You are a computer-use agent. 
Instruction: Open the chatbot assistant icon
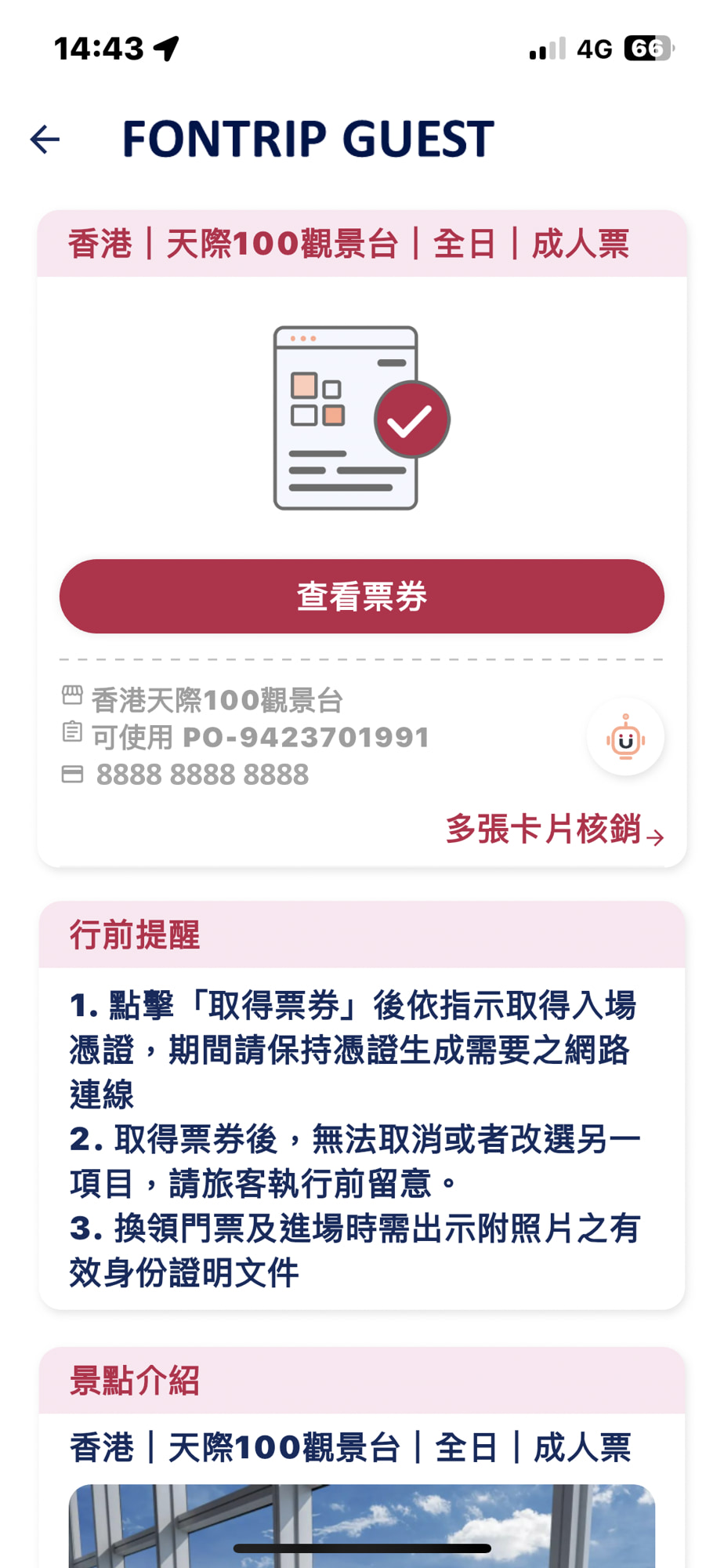[x=625, y=737]
